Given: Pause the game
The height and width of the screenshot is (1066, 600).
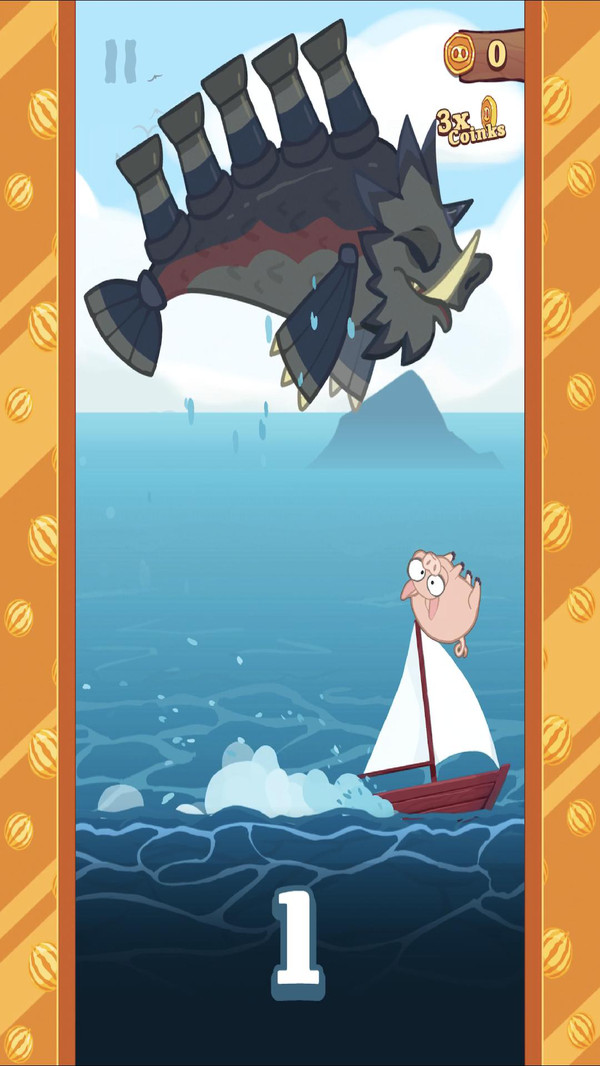Looking at the screenshot, I should point(120,61).
